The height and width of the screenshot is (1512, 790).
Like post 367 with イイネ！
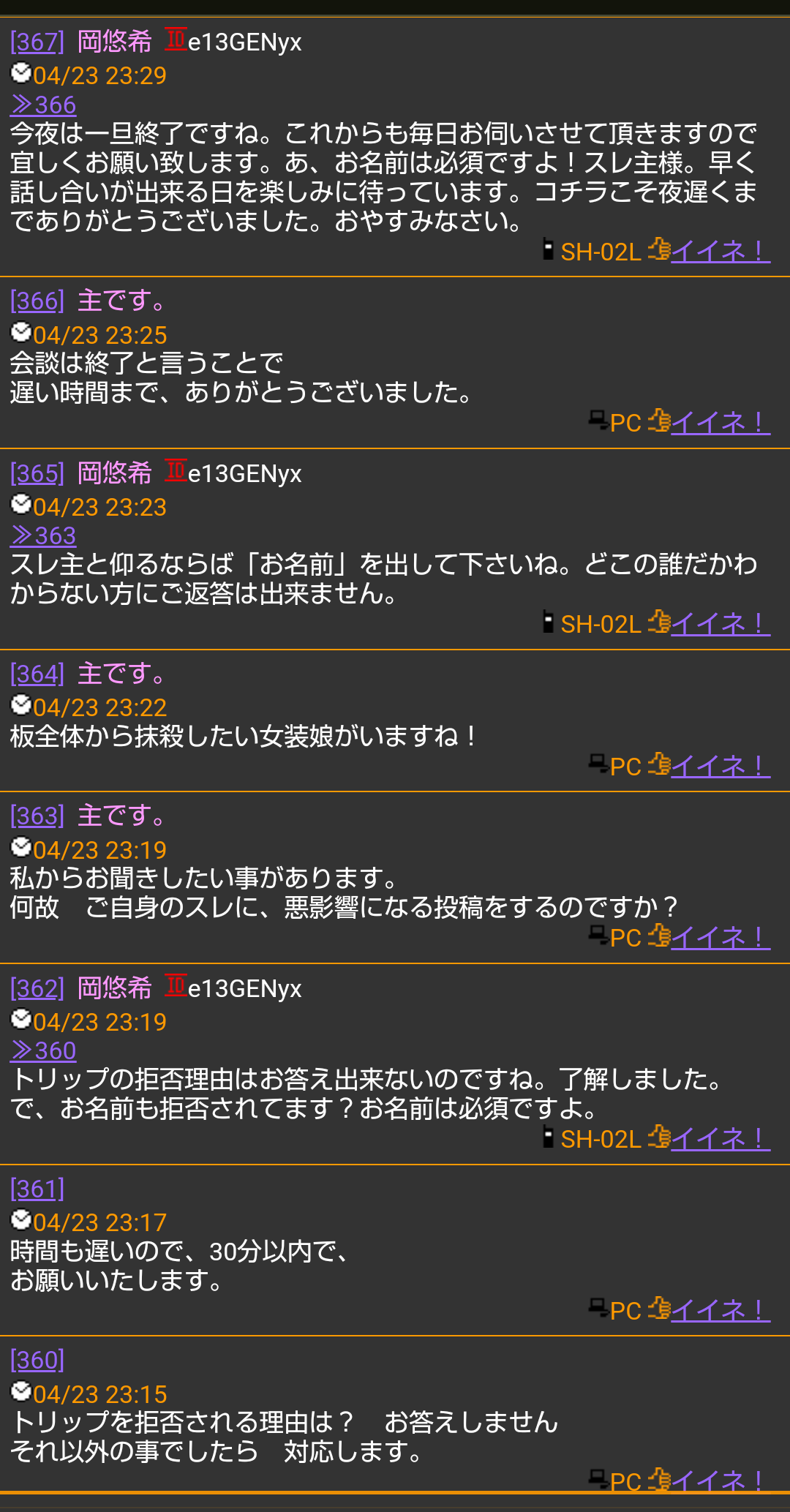(x=721, y=251)
